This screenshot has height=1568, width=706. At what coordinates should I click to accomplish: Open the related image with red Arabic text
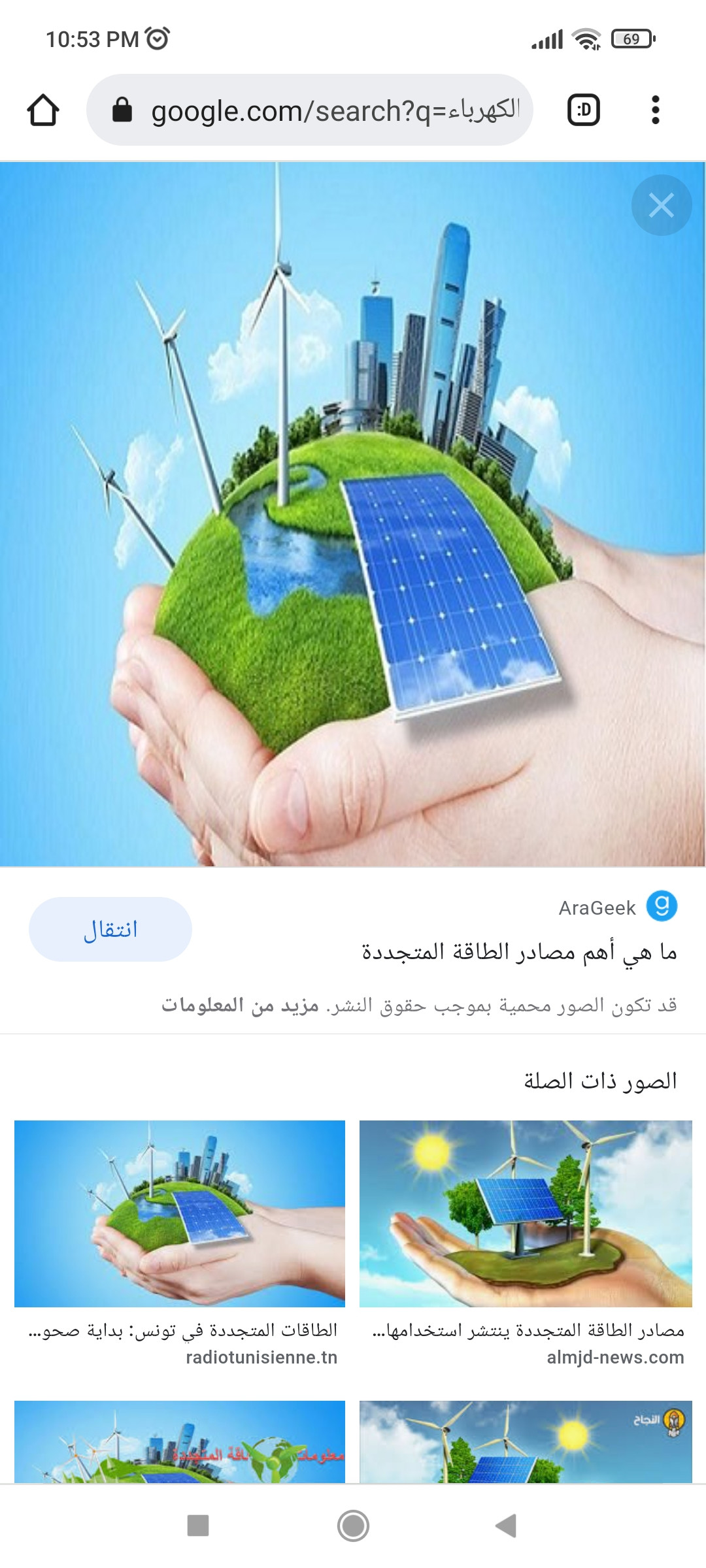(180, 1441)
